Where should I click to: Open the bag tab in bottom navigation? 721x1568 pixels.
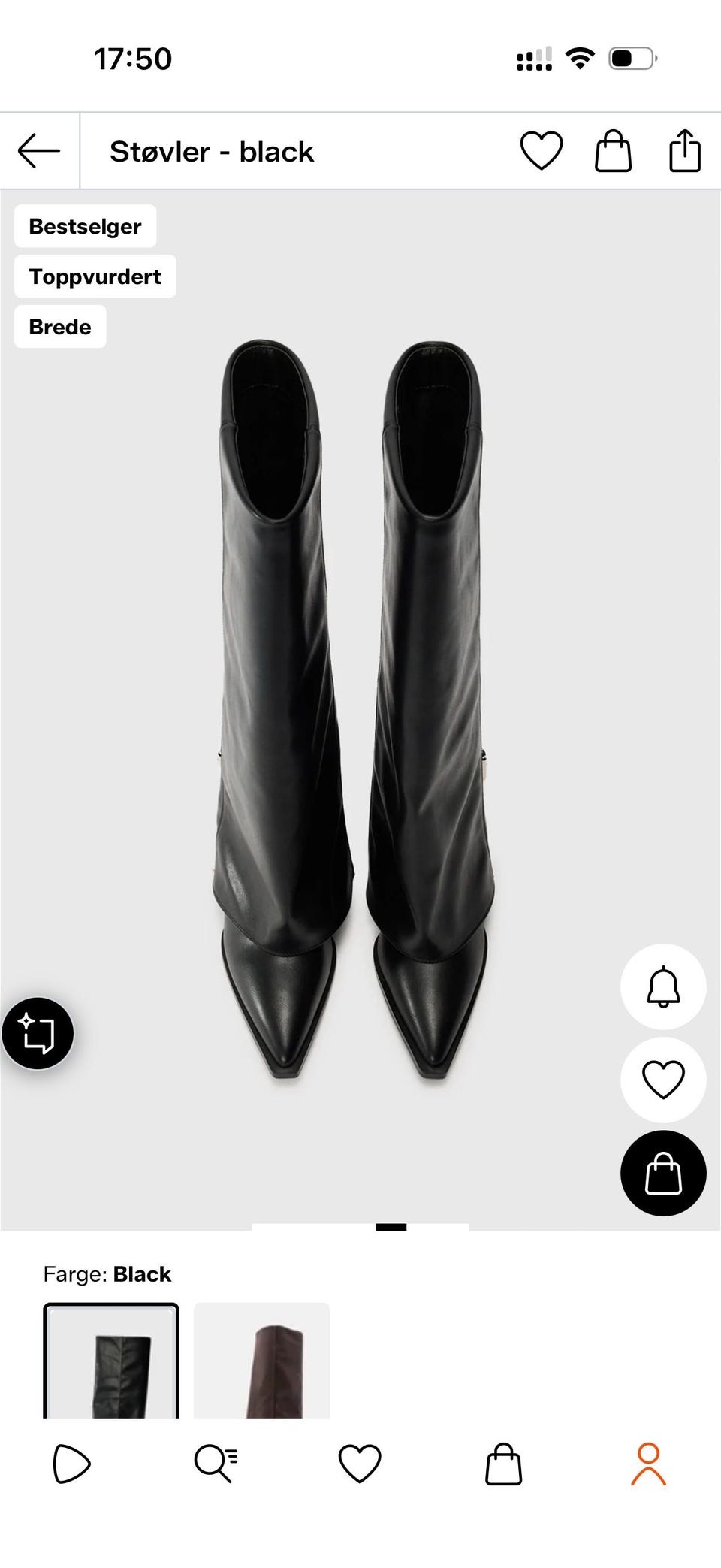pyautogui.click(x=503, y=1464)
